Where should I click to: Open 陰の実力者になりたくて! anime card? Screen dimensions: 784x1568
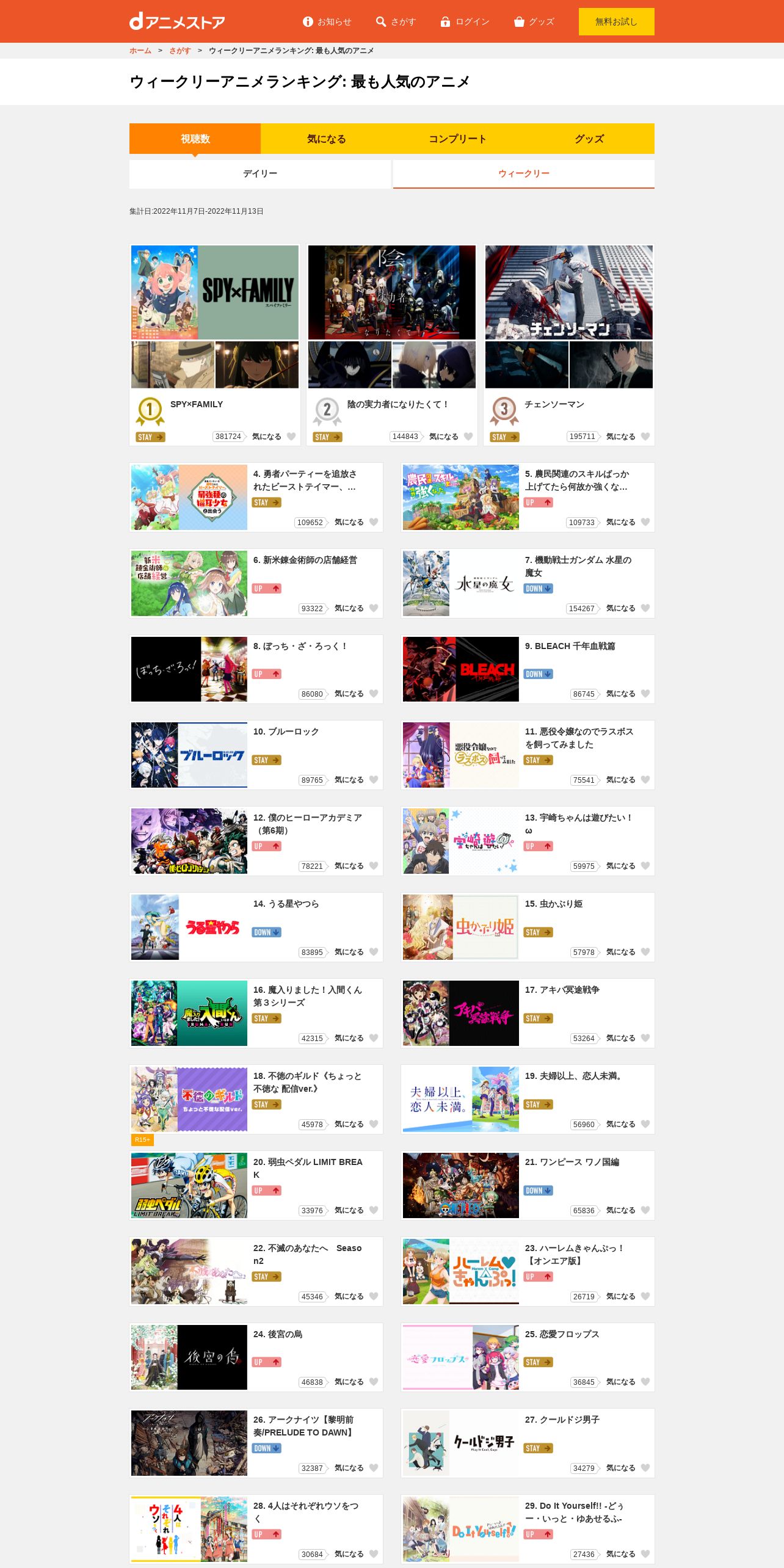tap(391, 318)
